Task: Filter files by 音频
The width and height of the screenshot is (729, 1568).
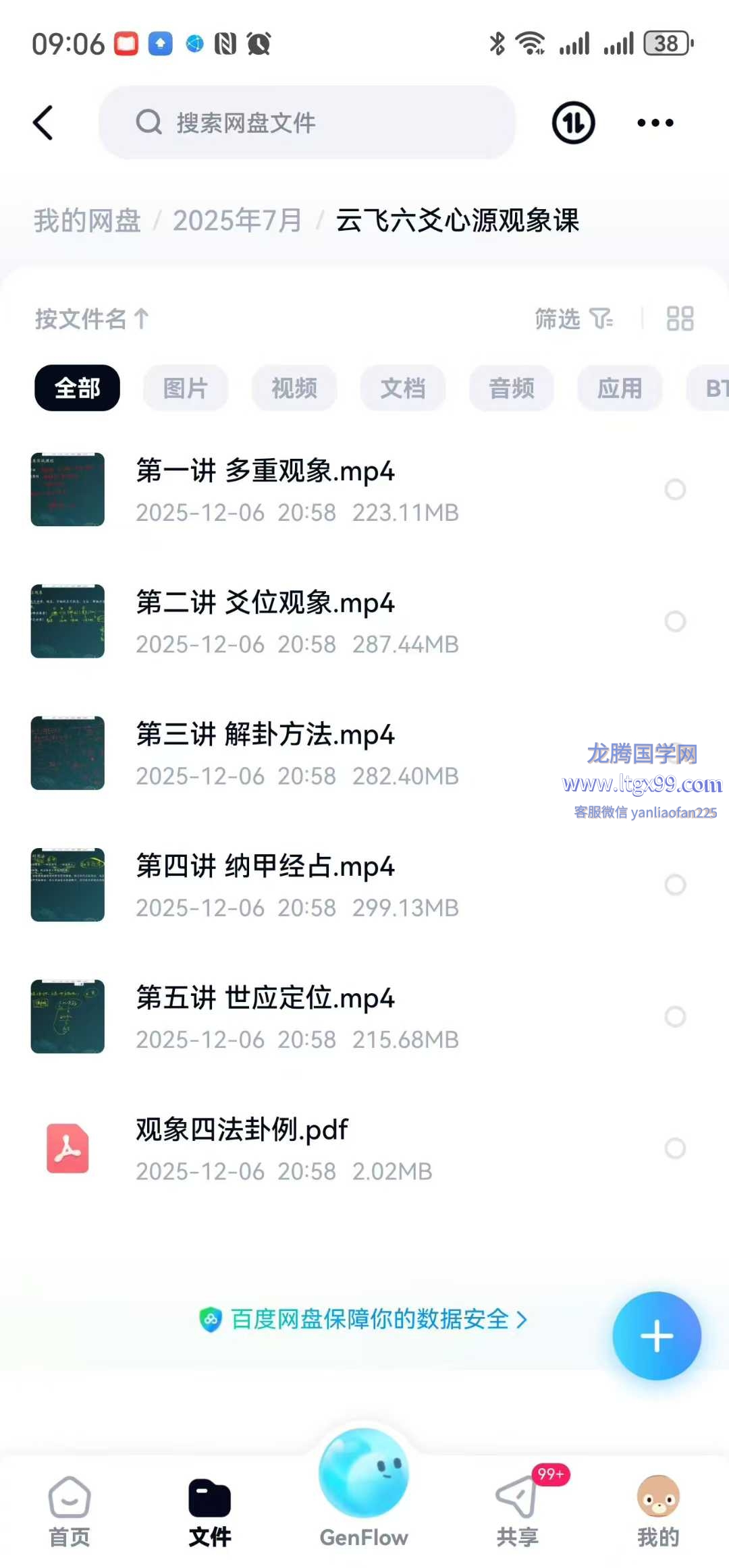Action: point(512,388)
